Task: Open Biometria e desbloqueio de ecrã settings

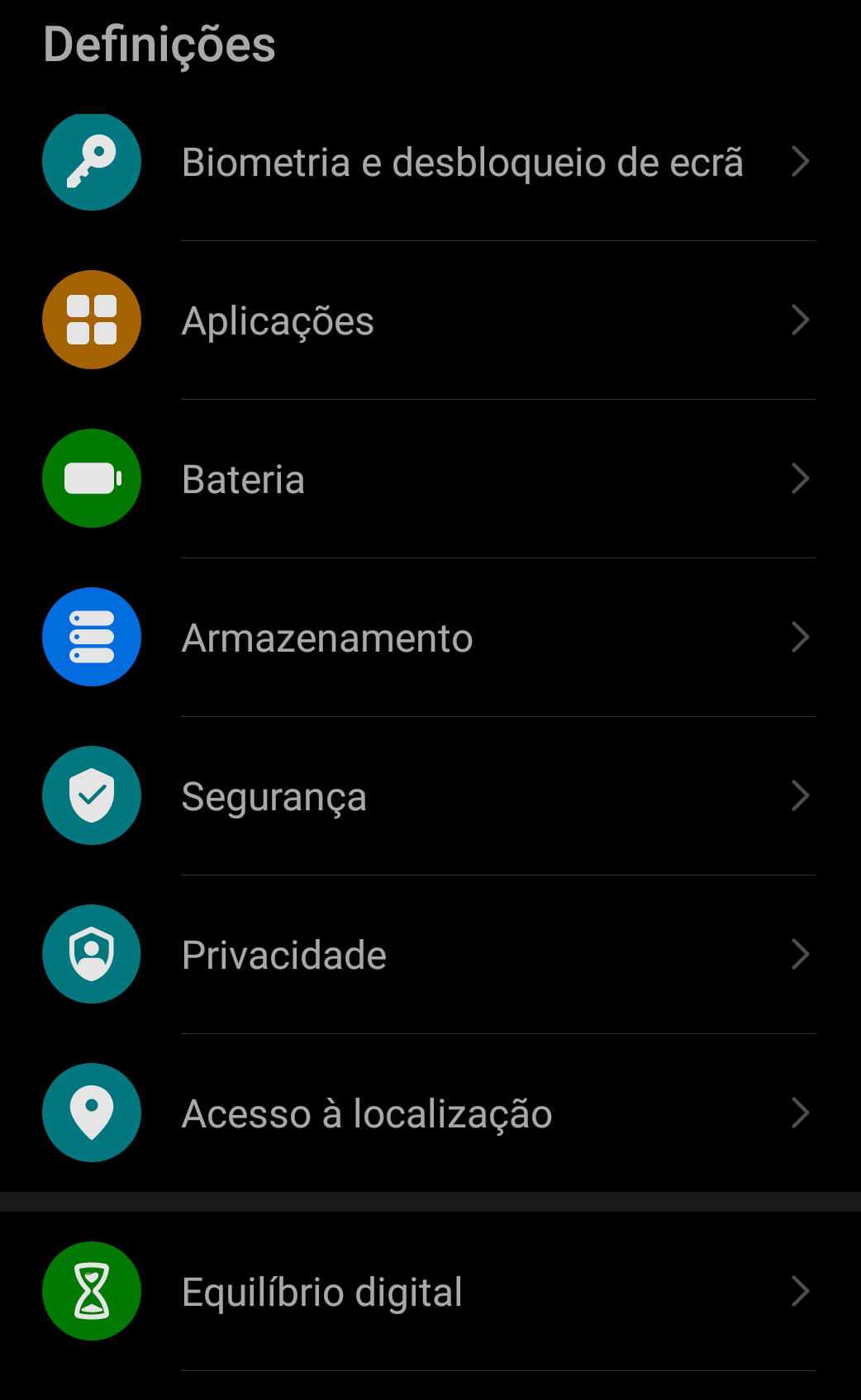Action: point(461,162)
